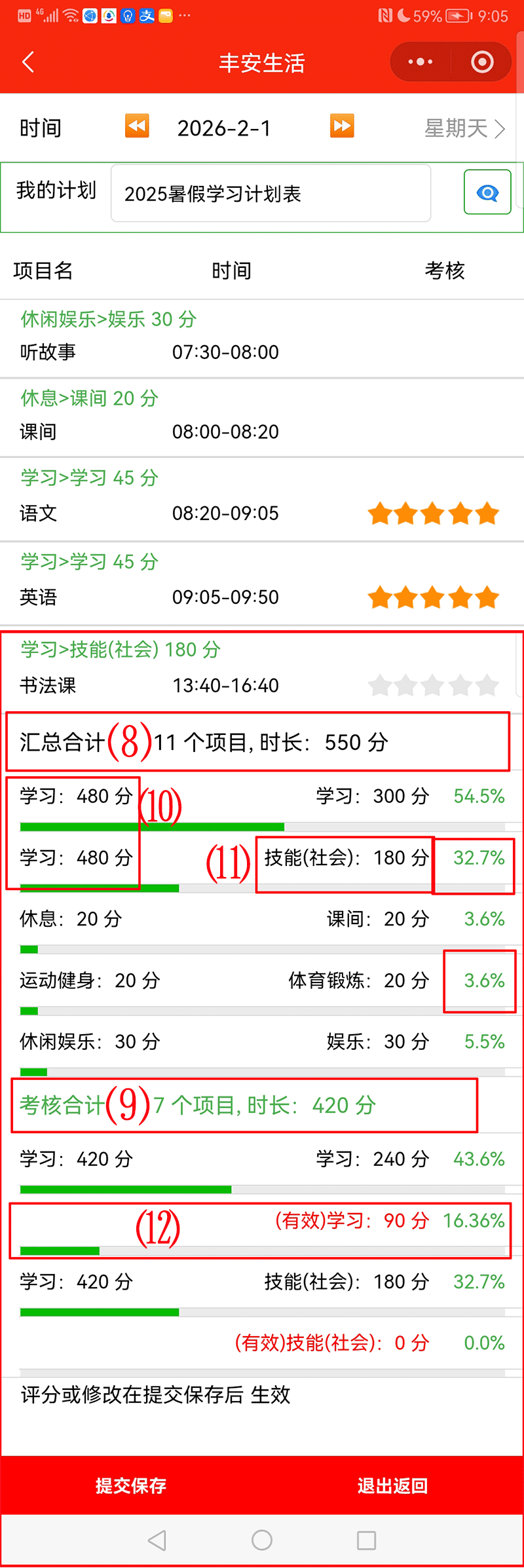Open the recent apps view
Image resolution: width=524 pixels, height=1568 pixels.
point(366,1540)
